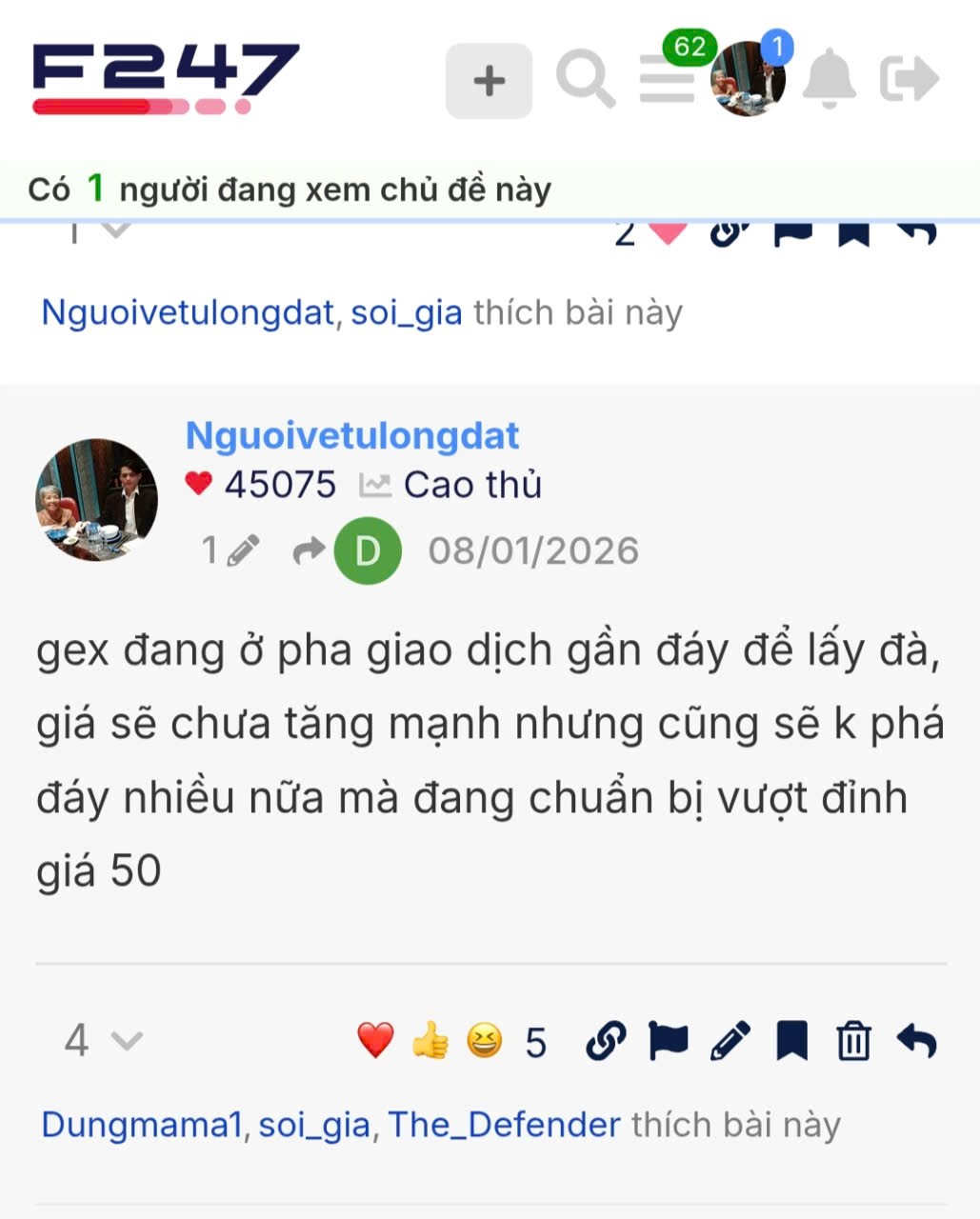The image size is (980, 1219).
Task: Create a new topic with plus button
Action: click(489, 81)
